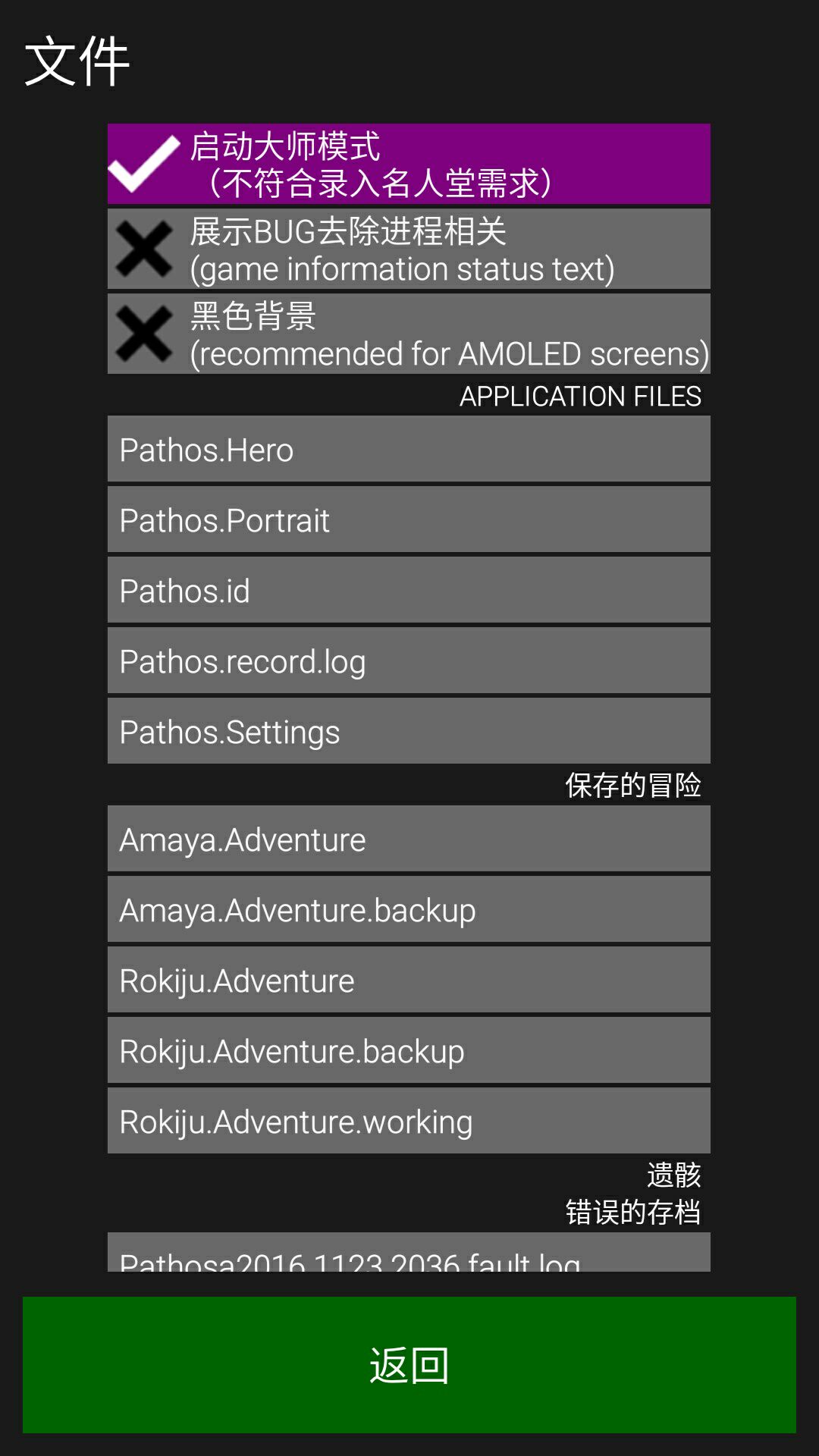Open the Amaya.Adventure.backup file

pos(409,909)
